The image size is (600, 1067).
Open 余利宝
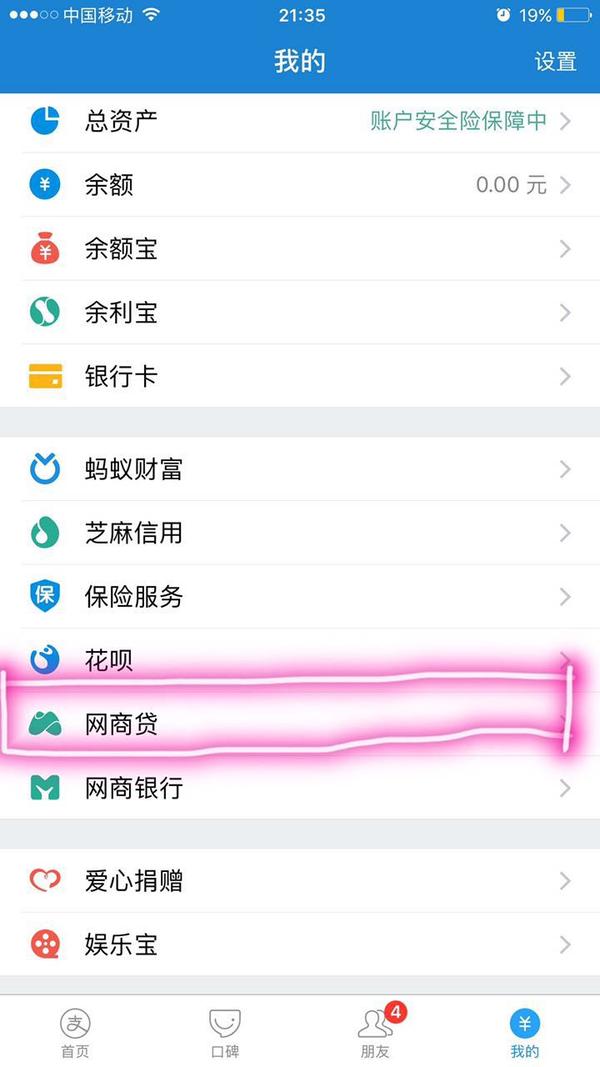click(300, 312)
